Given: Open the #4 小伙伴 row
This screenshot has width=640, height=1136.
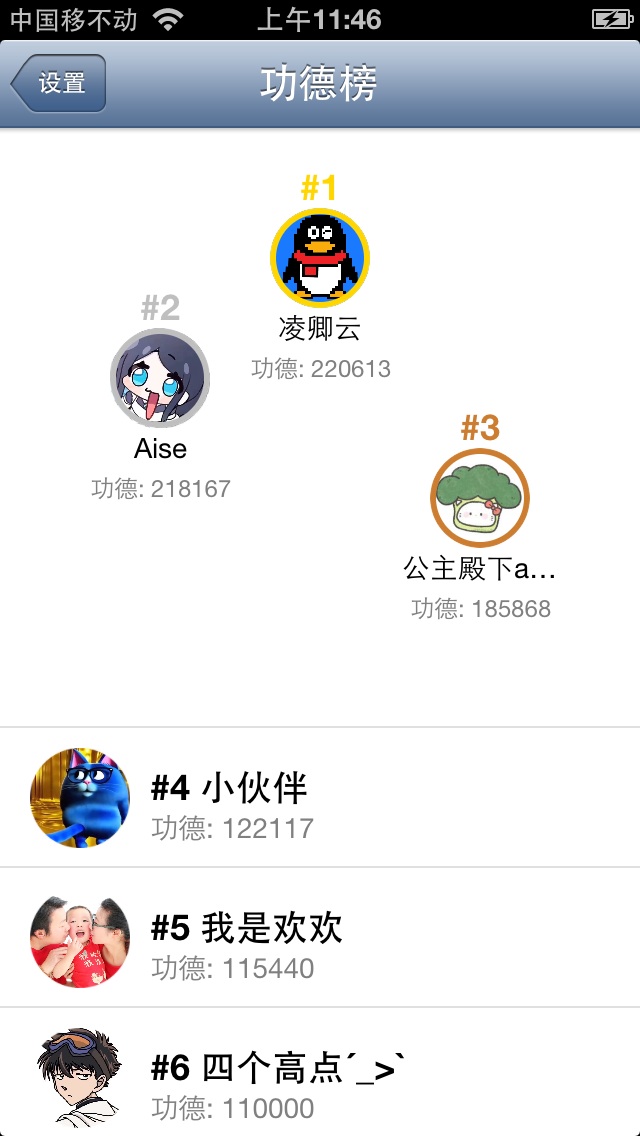Looking at the screenshot, I should point(320,798).
